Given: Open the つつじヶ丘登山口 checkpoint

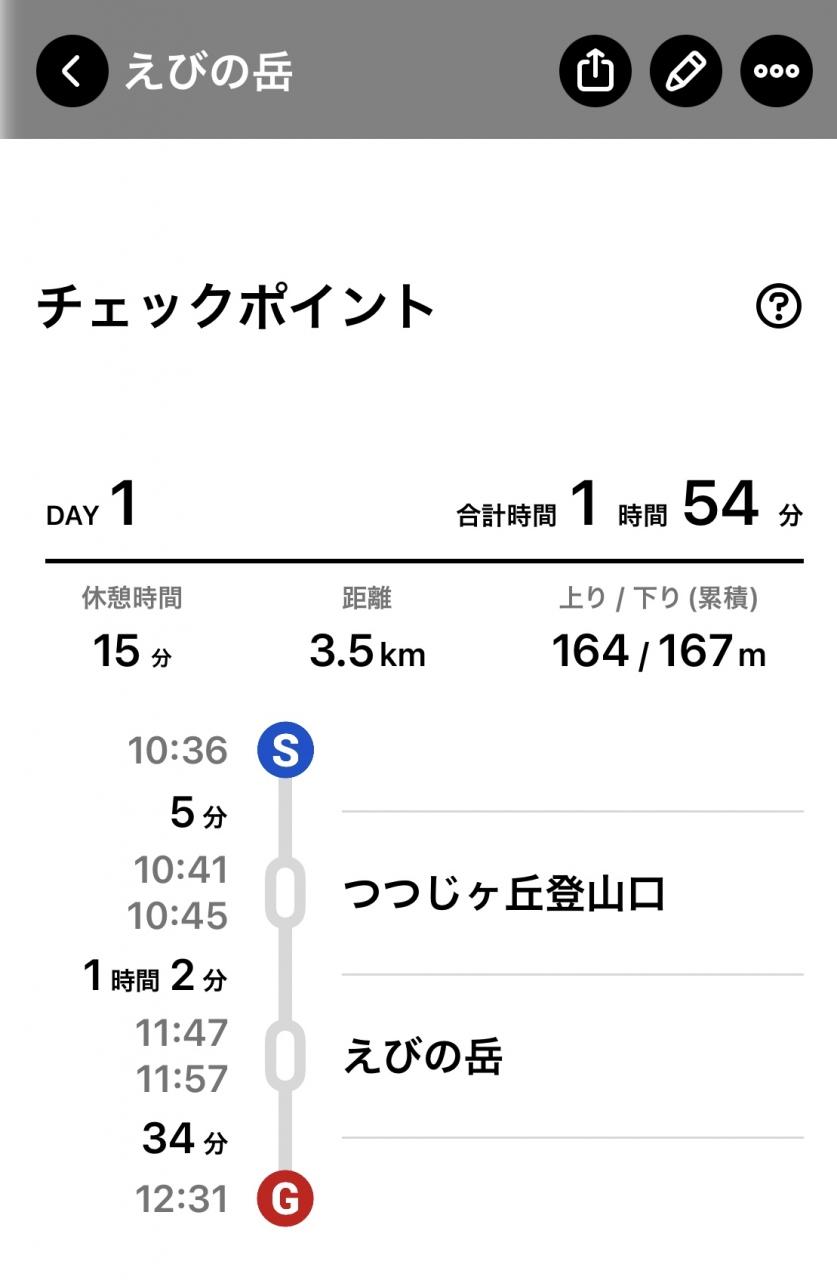Looking at the screenshot, I should coord(504,894).
